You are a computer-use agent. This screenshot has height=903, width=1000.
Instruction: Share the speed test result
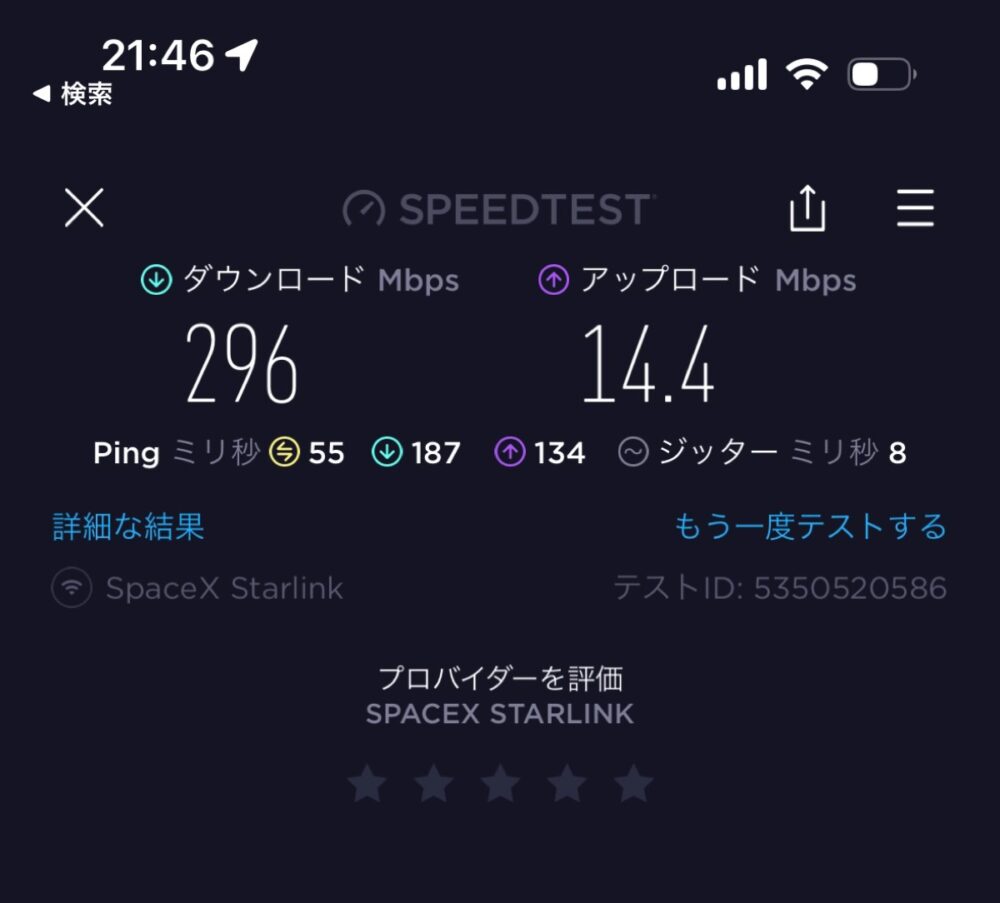[x=807, y=209]
